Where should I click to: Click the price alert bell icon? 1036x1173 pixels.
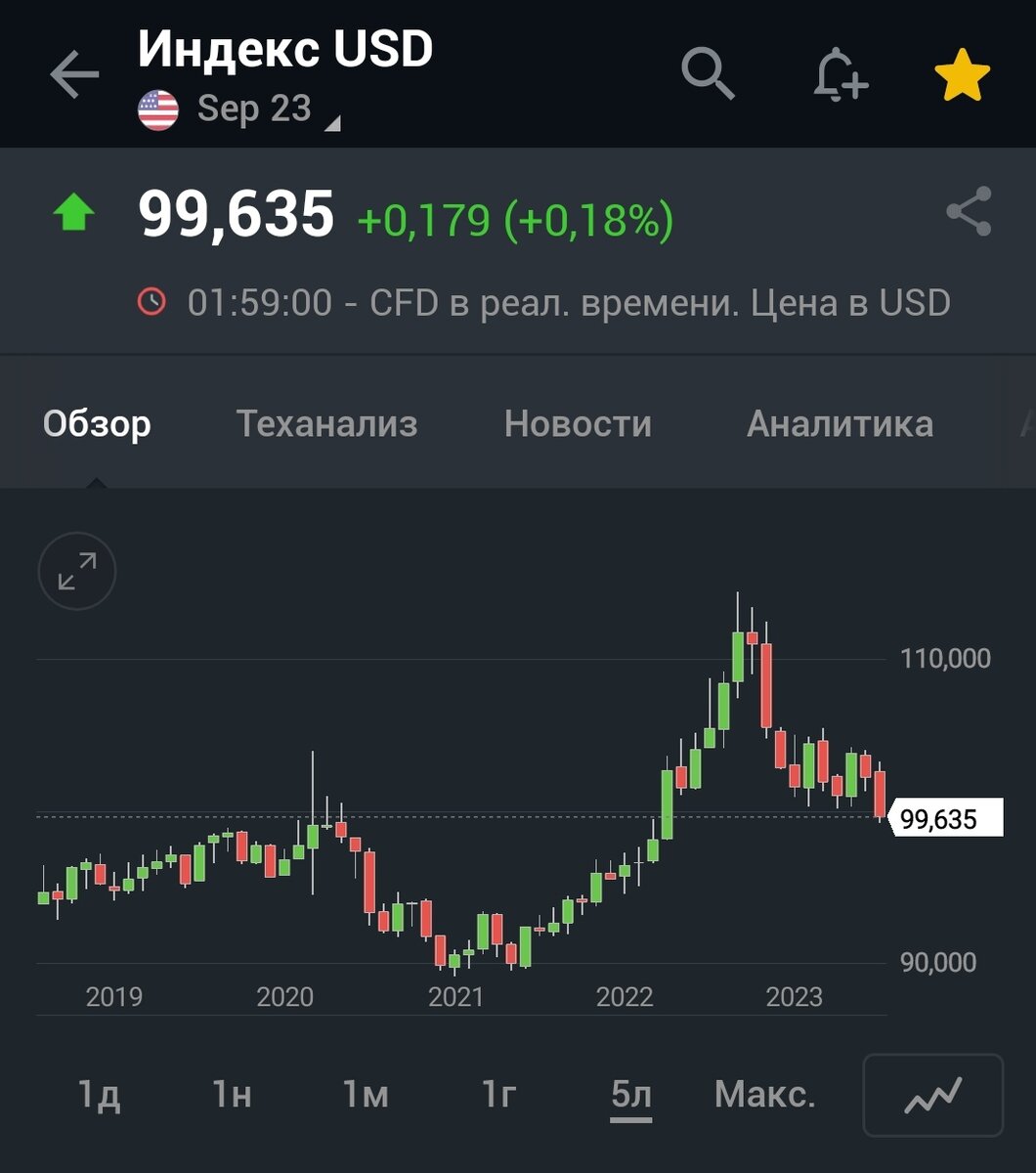click(839, 74)
